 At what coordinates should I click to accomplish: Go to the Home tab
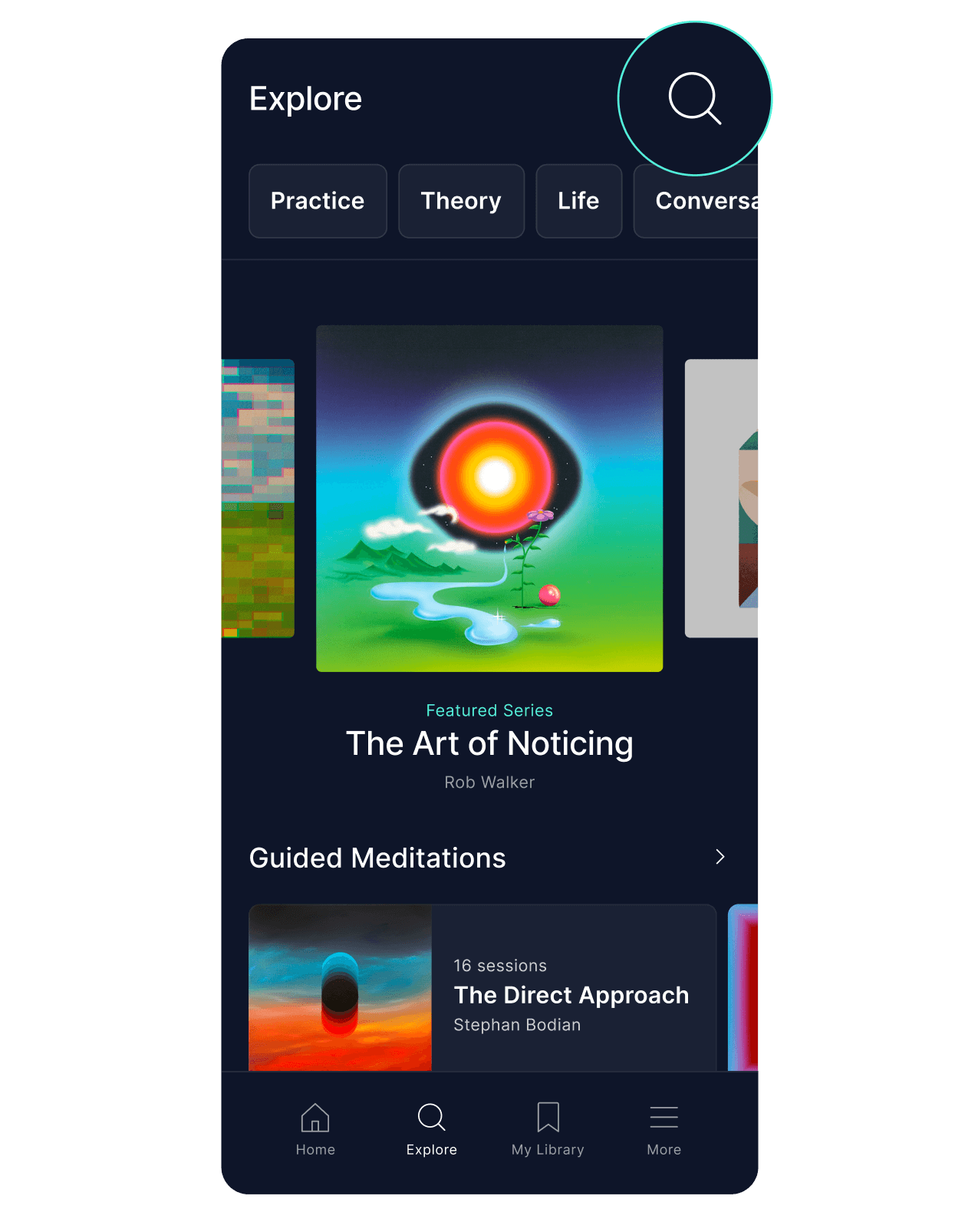coord(315,1128)
